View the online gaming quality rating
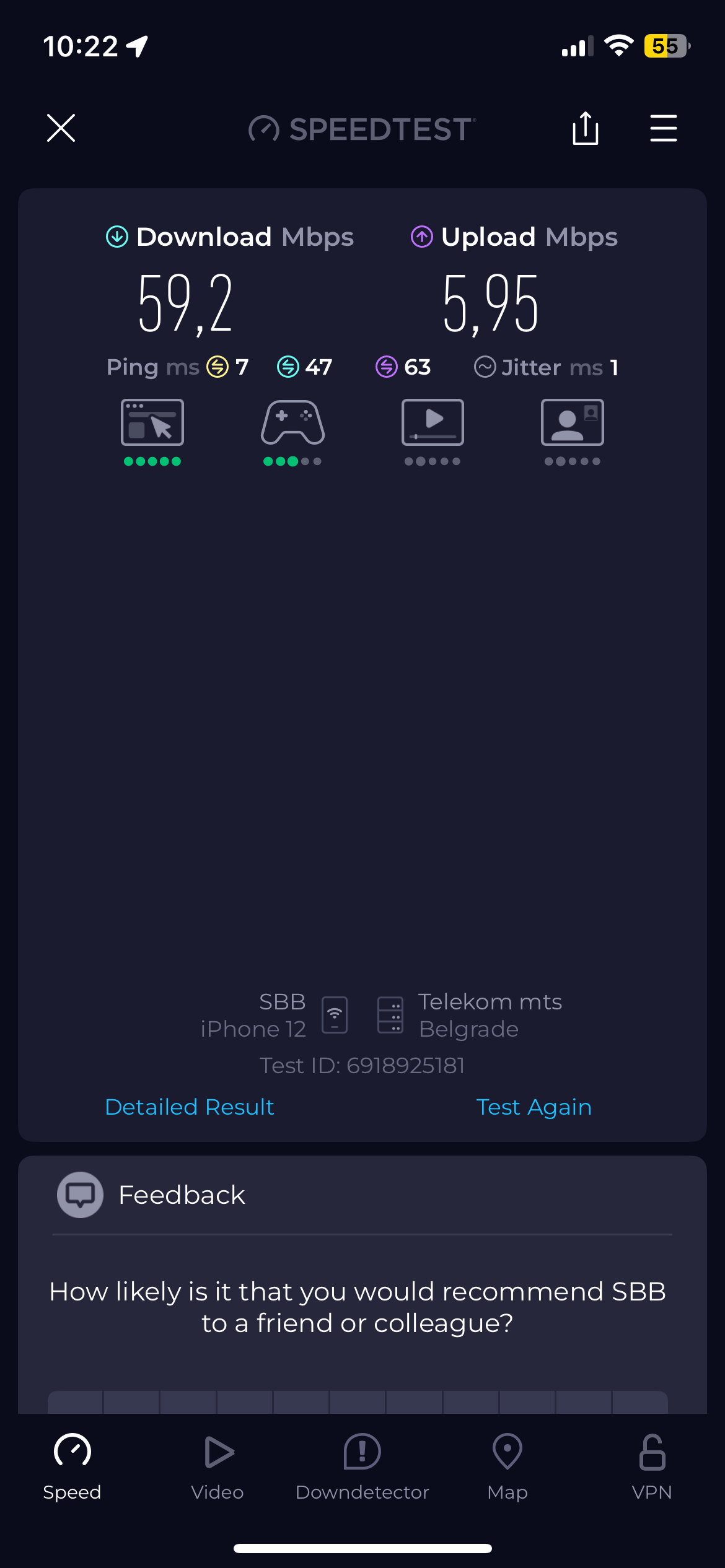725x1568 pixels. pos(292,432)
